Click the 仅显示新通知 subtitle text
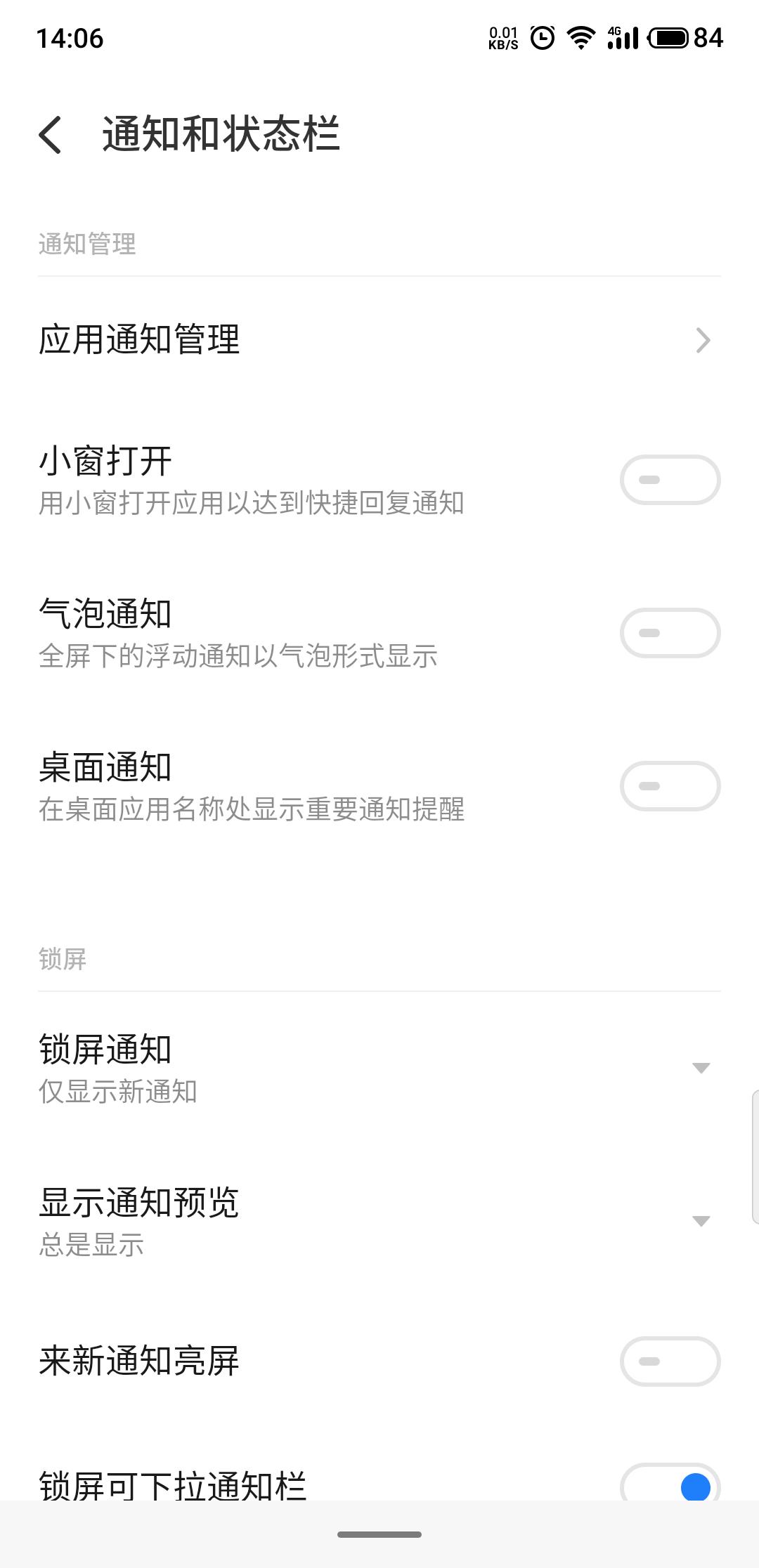Image resolution: width=759 pixels, height=1568 pixels. click(118, 1092)
